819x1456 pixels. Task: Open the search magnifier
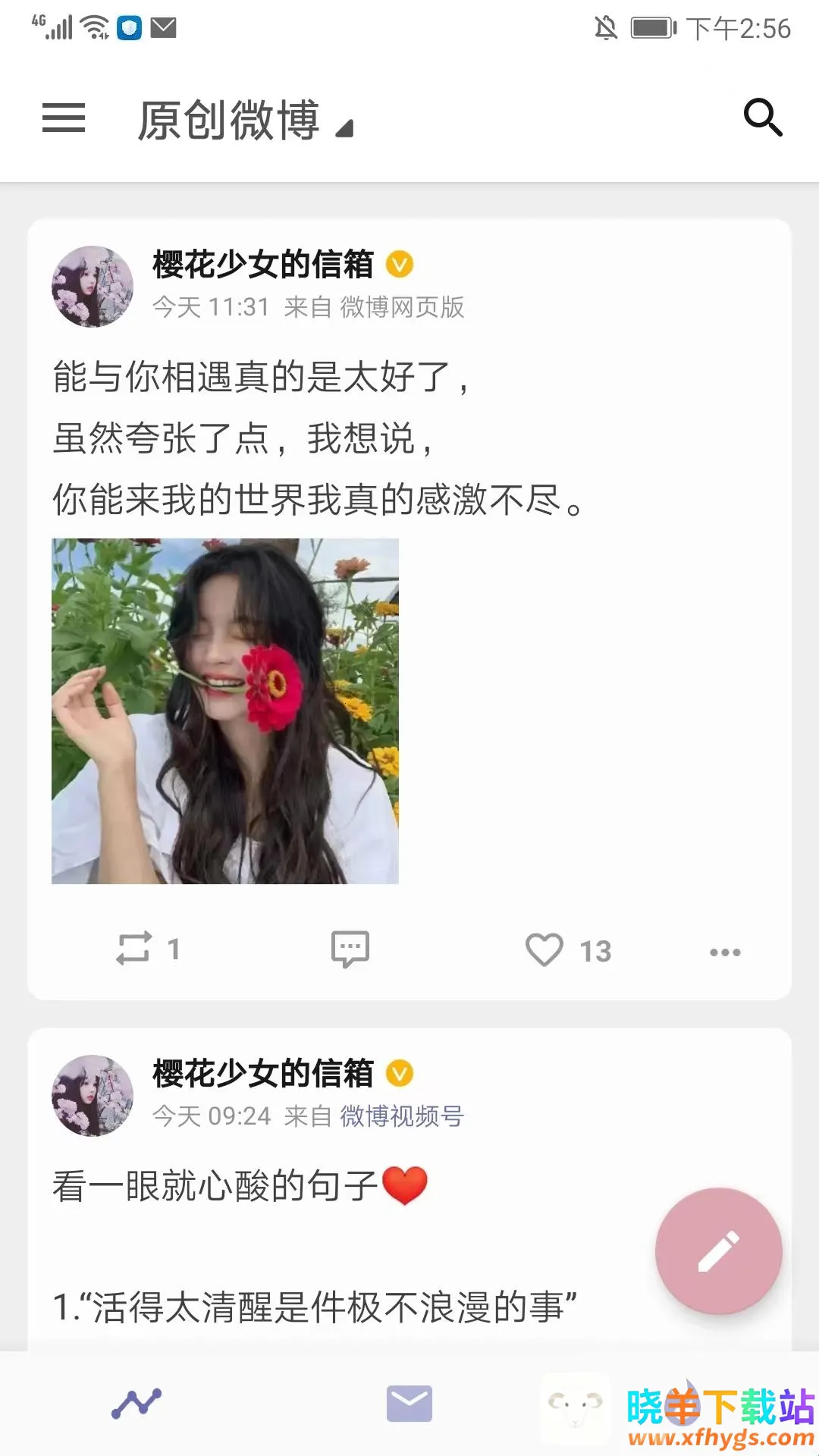(x=762, y=118)
